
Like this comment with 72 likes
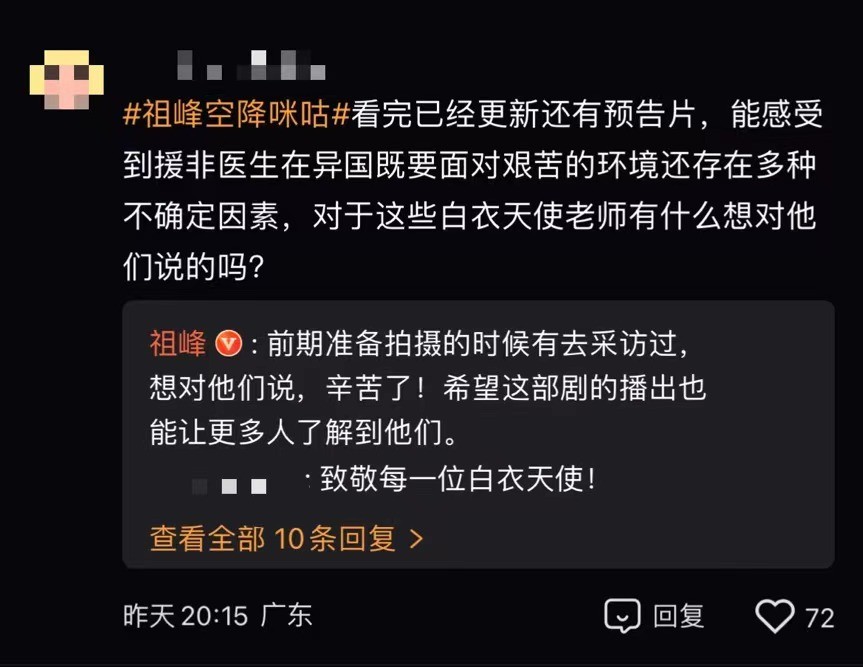[775, 617]
